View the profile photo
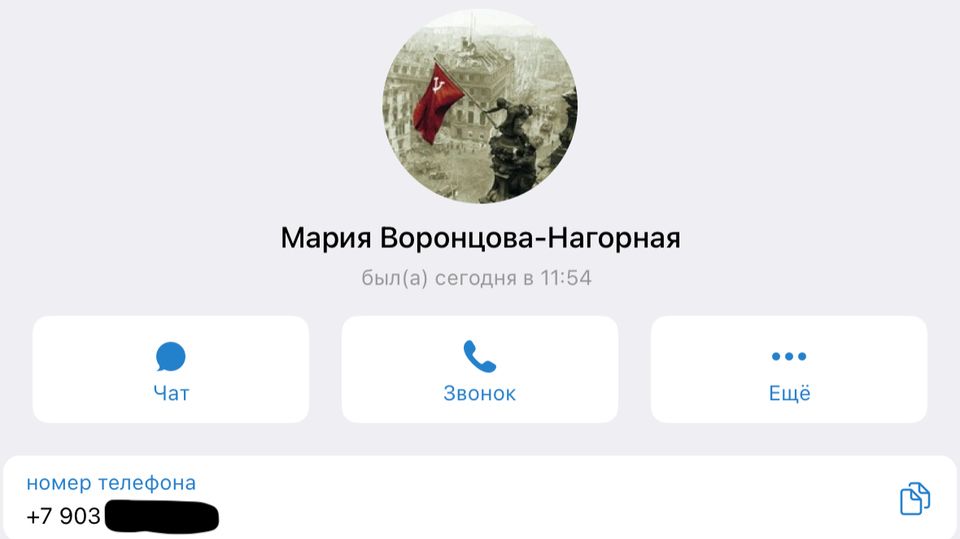 click(479, 107)
